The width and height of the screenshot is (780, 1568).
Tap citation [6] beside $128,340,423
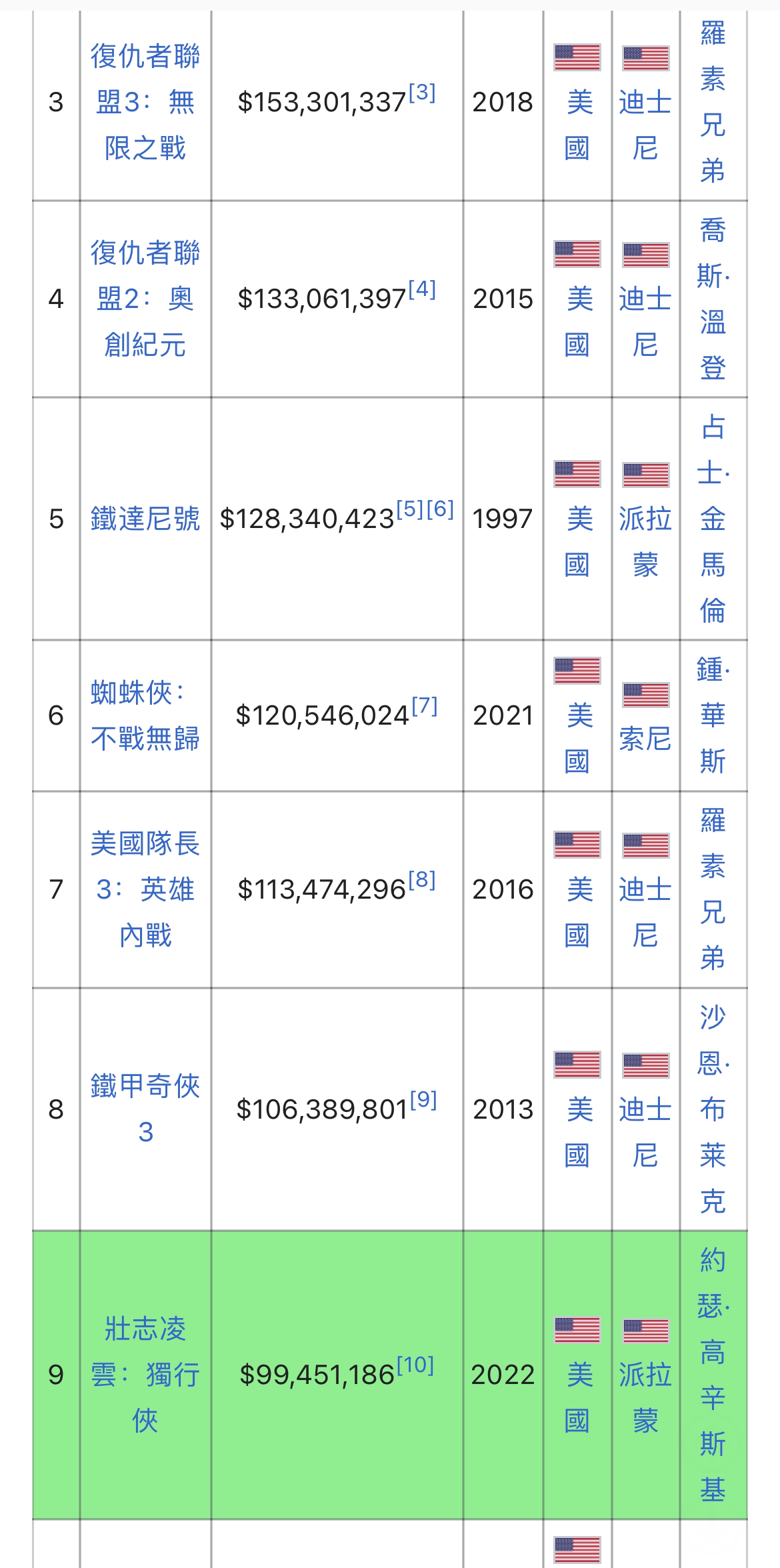440,510
